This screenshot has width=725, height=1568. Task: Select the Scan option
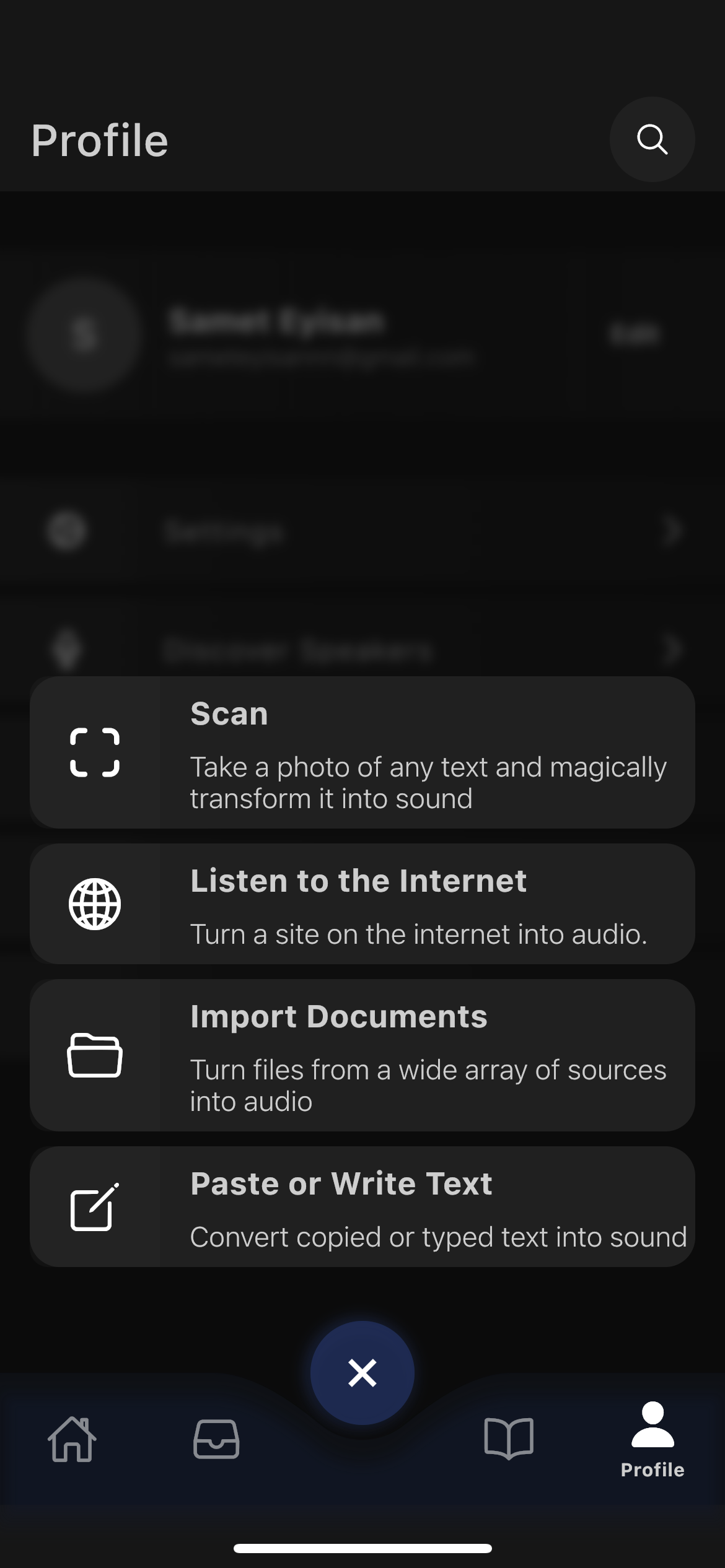(362, 752)
